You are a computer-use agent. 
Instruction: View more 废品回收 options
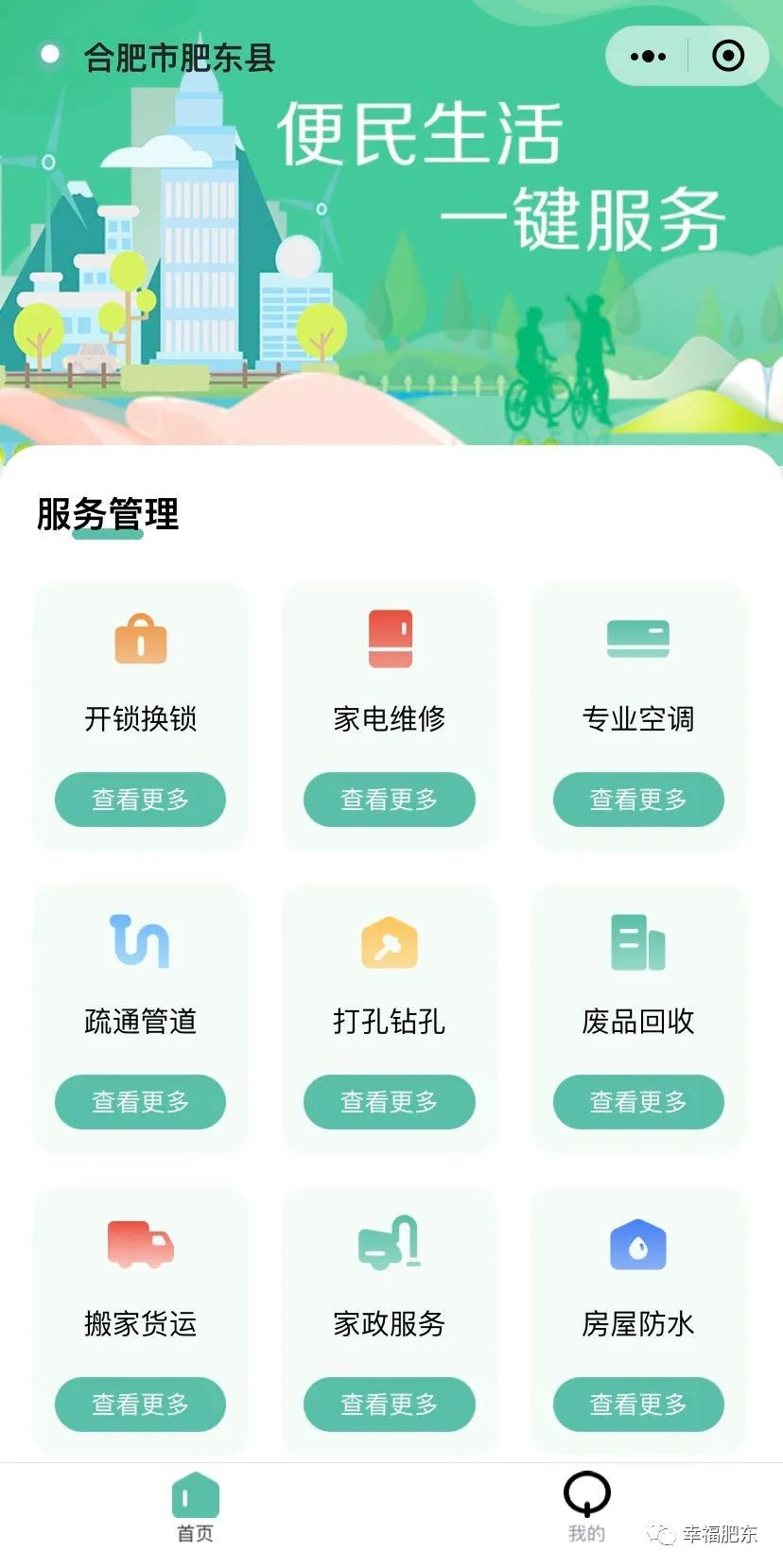click(638, 1102)
